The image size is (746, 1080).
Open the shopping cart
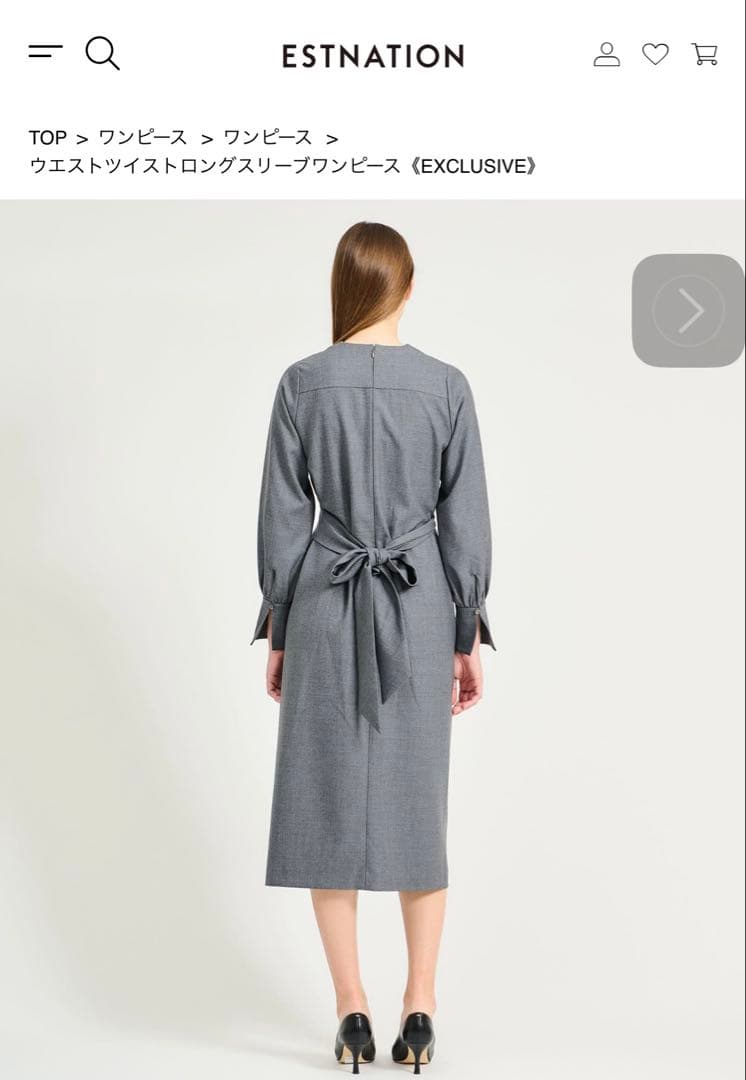[x=705, y=54]
